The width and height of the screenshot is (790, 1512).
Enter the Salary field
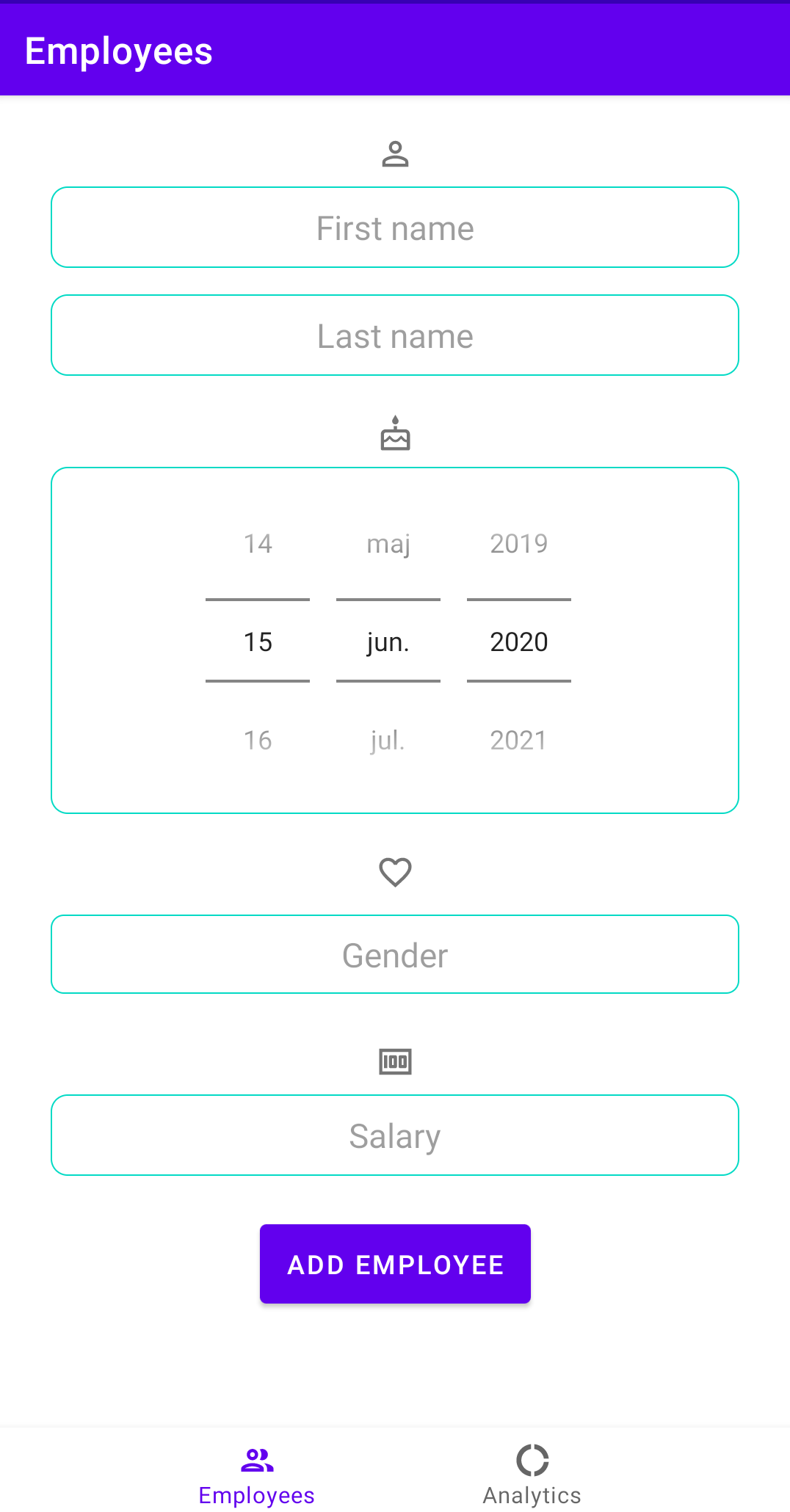pos(395,1135)
